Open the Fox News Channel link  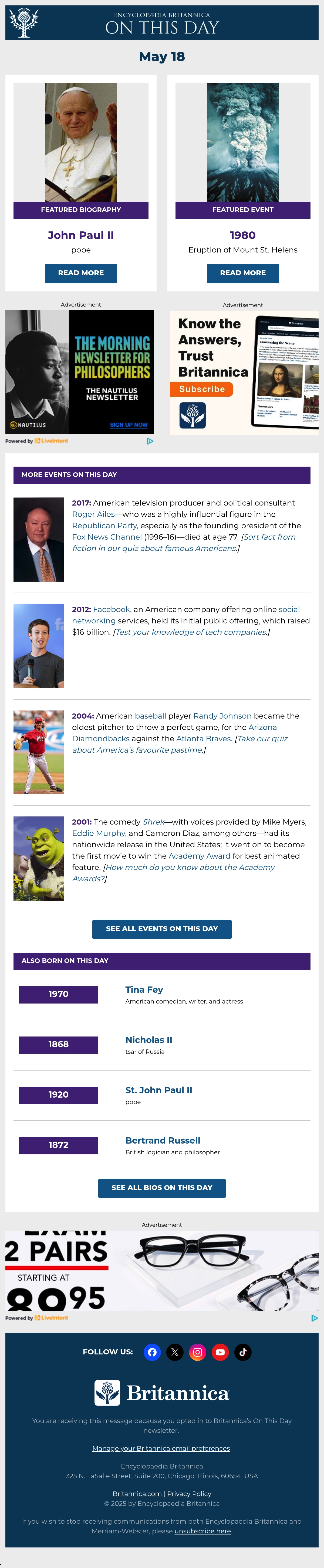click(107, 537)
